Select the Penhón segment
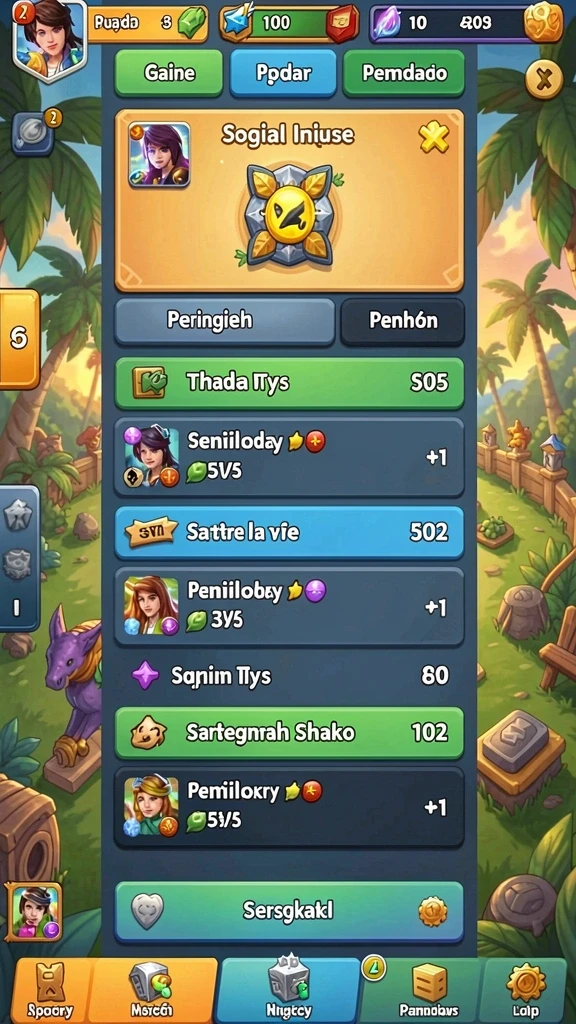 (x=402, y=321)
